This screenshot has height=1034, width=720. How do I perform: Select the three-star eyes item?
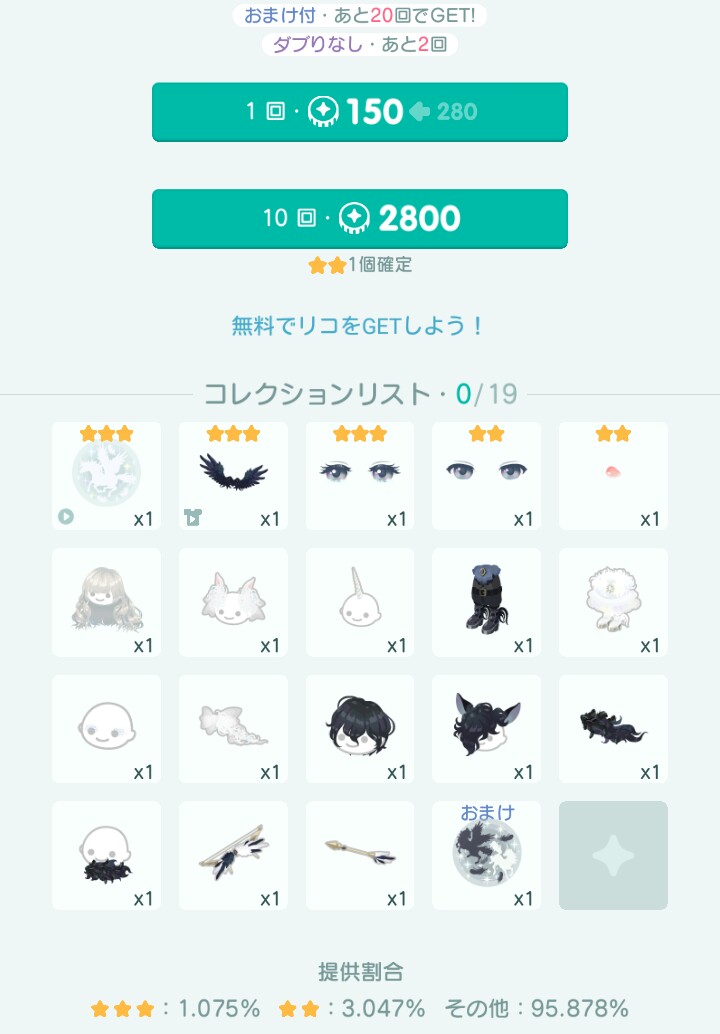pos(359,476)
